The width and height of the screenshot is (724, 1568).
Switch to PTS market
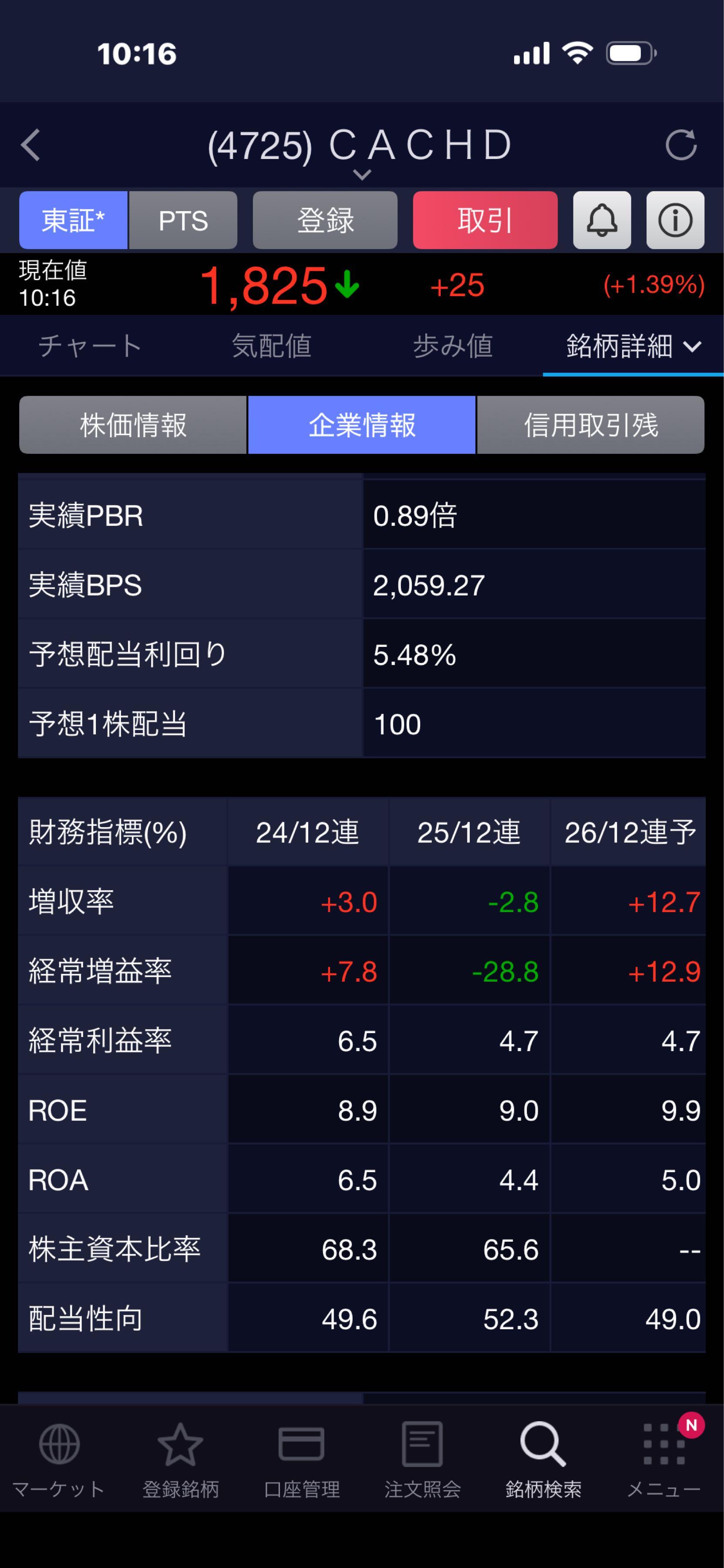(x=183, y=220)
